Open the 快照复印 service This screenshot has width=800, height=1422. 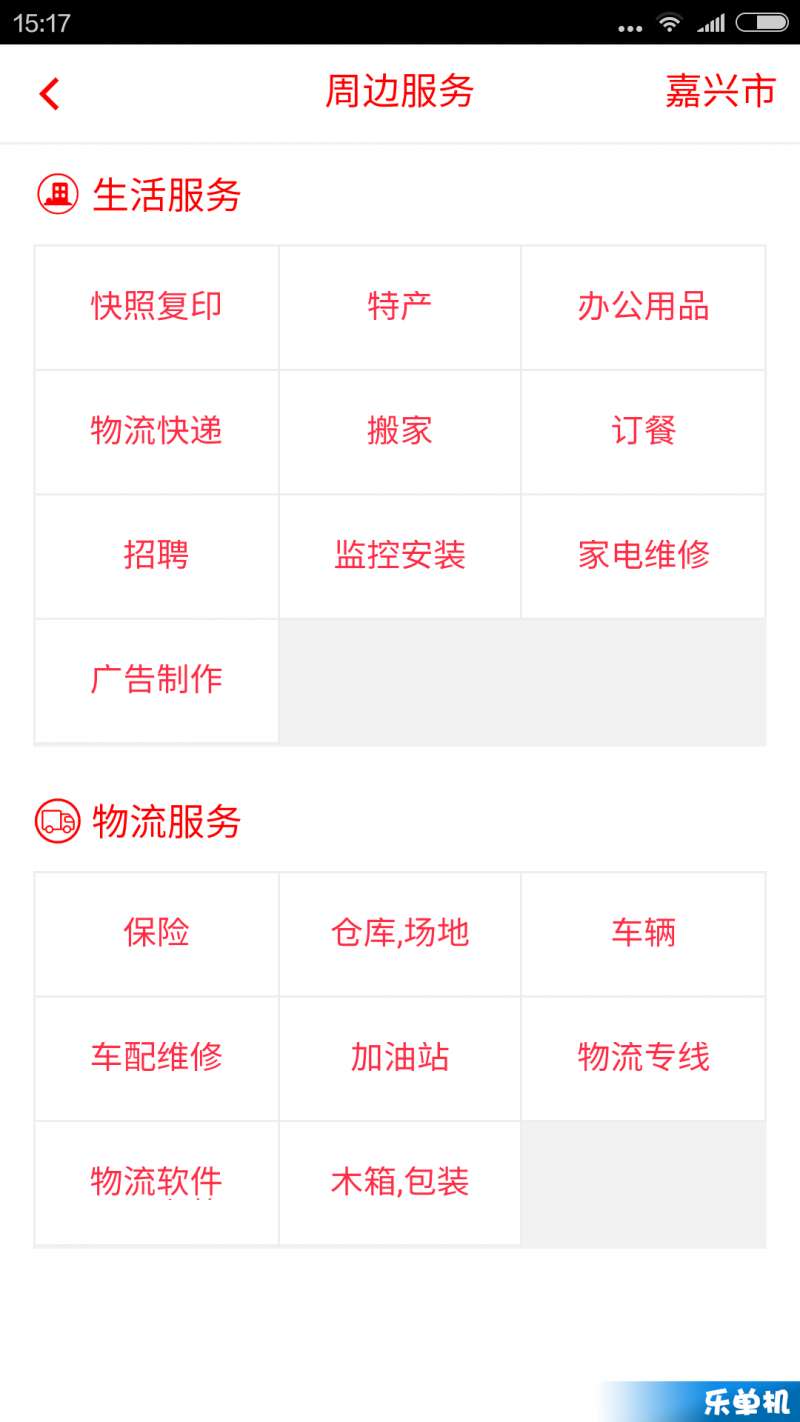(x=157, y=307)
